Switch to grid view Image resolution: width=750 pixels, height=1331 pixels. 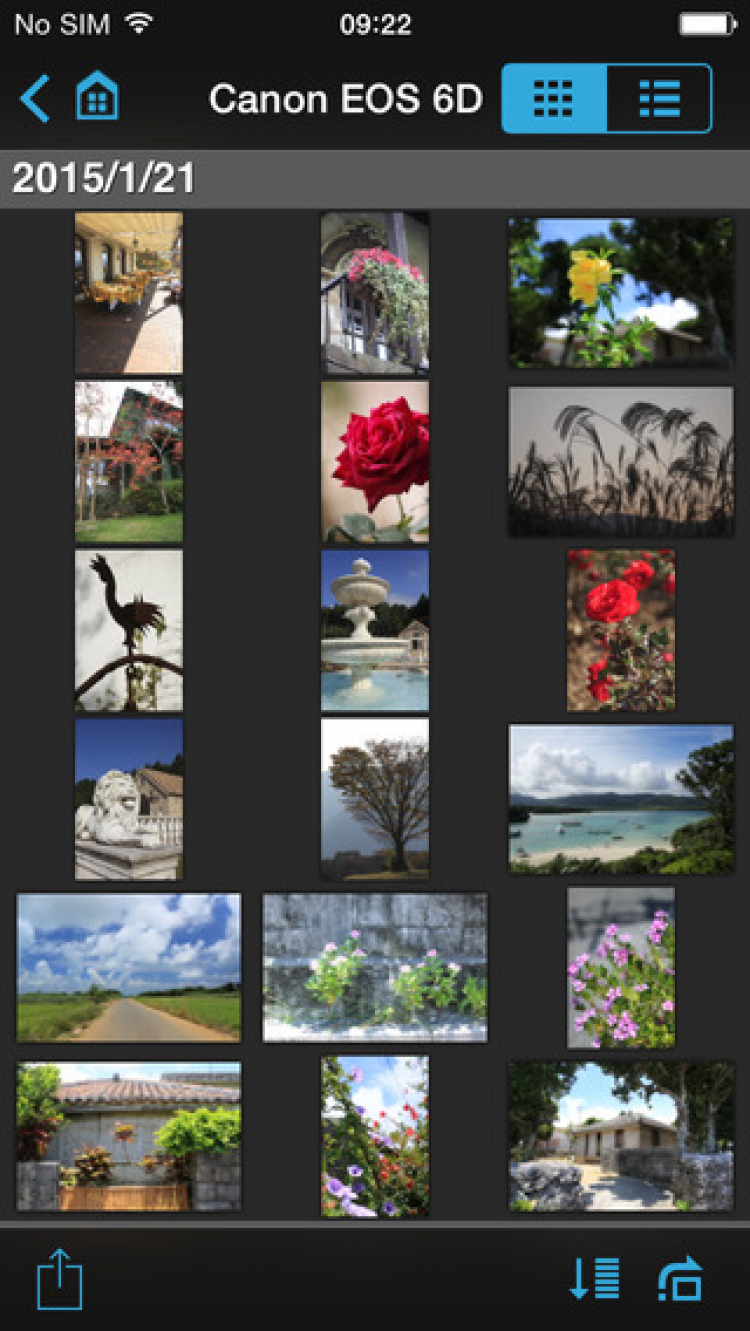pyautogui.click(x=554, y=98)
